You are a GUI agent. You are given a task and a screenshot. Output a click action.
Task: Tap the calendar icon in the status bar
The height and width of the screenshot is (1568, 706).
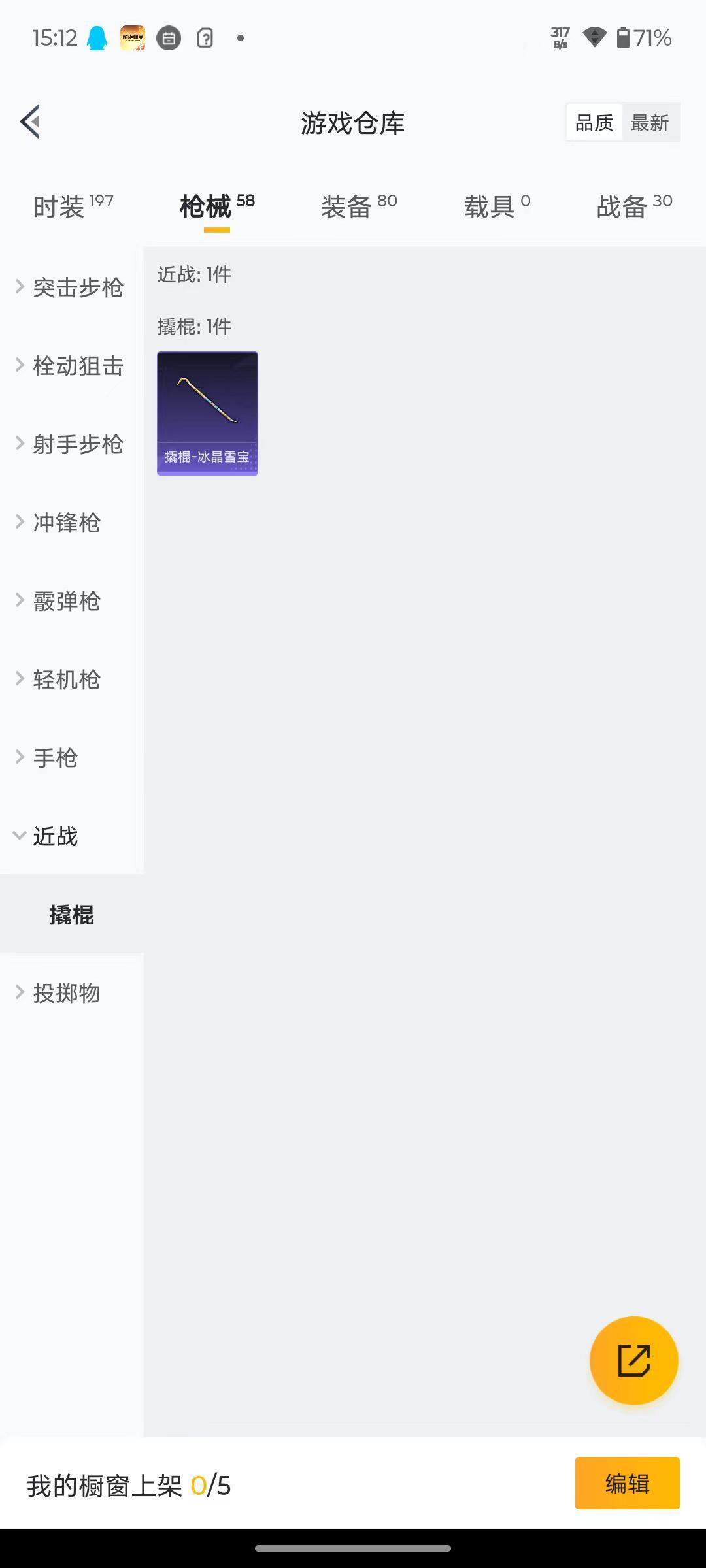169,38
